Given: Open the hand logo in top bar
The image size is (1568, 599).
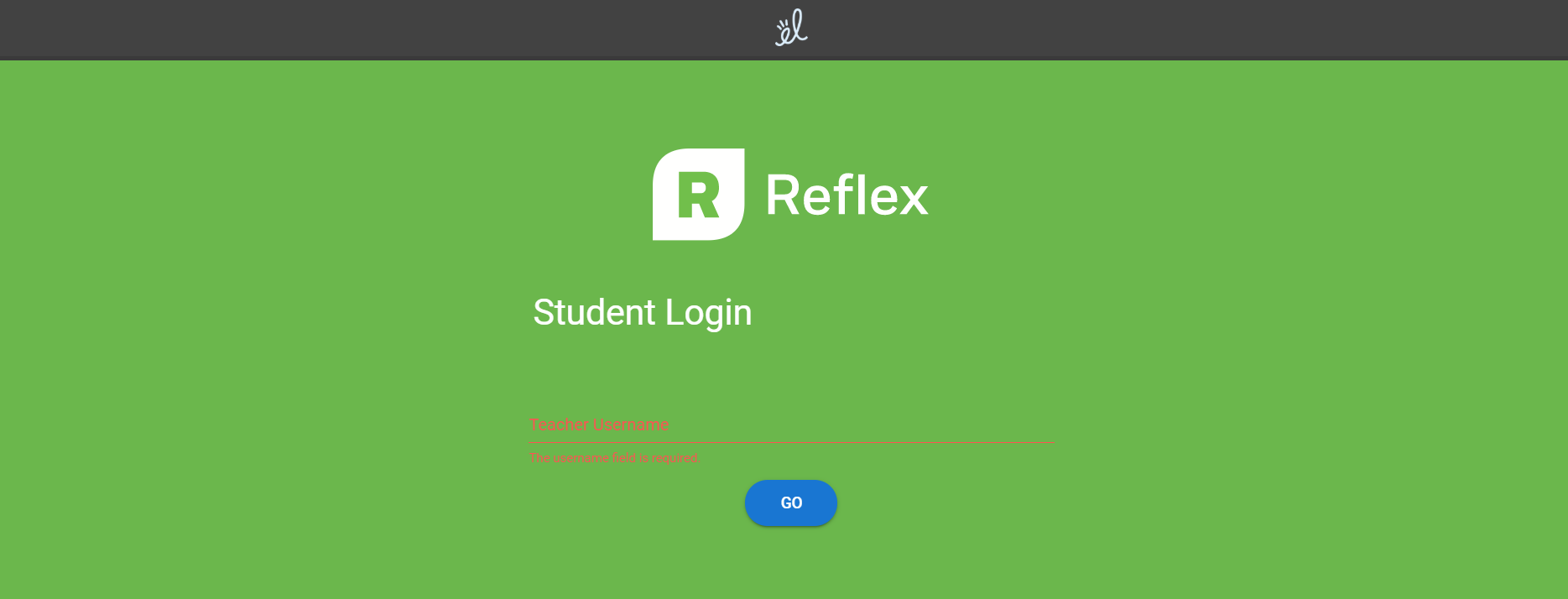Looking at the screenshot, I should click(790, 28).
